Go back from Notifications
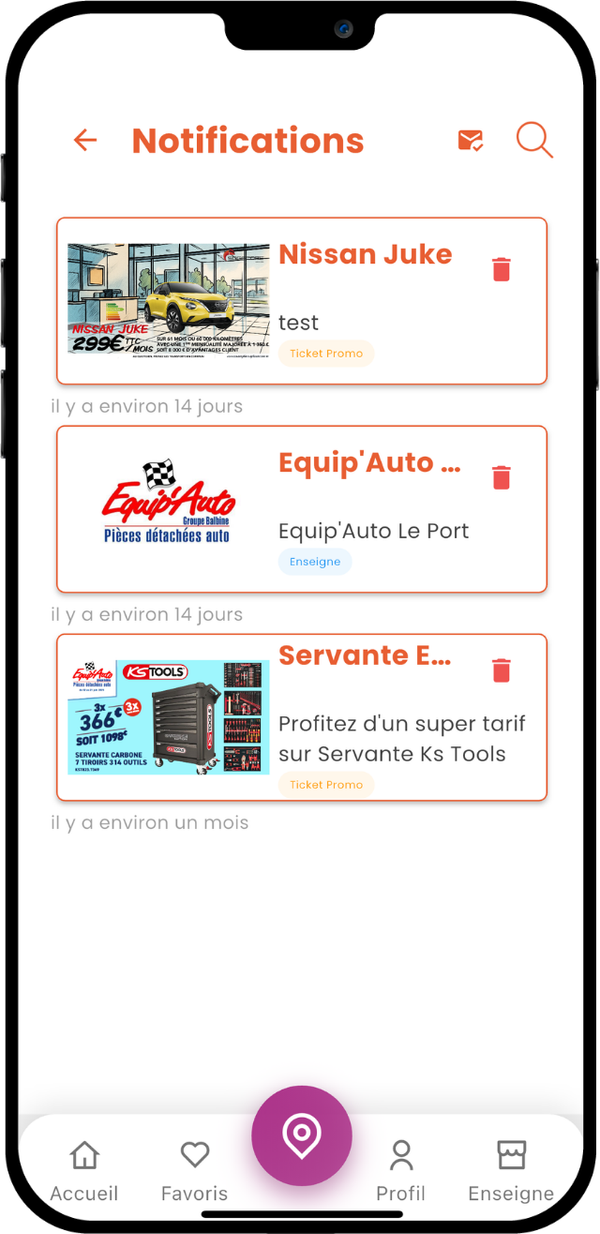The height and width of the screenshot is (1234, 600). (85, 141)
